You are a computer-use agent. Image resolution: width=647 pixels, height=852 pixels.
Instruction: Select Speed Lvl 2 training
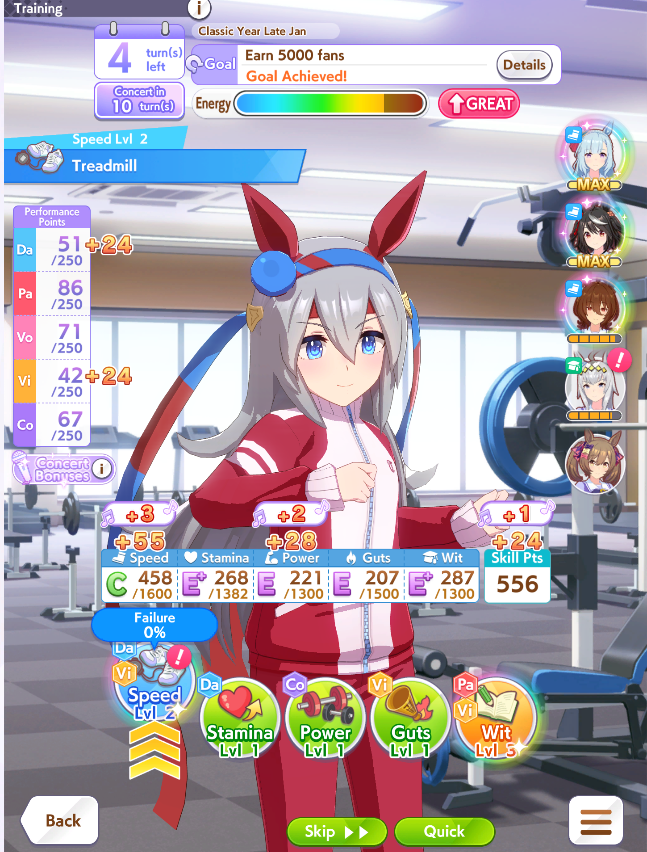[x=154, y=684]
